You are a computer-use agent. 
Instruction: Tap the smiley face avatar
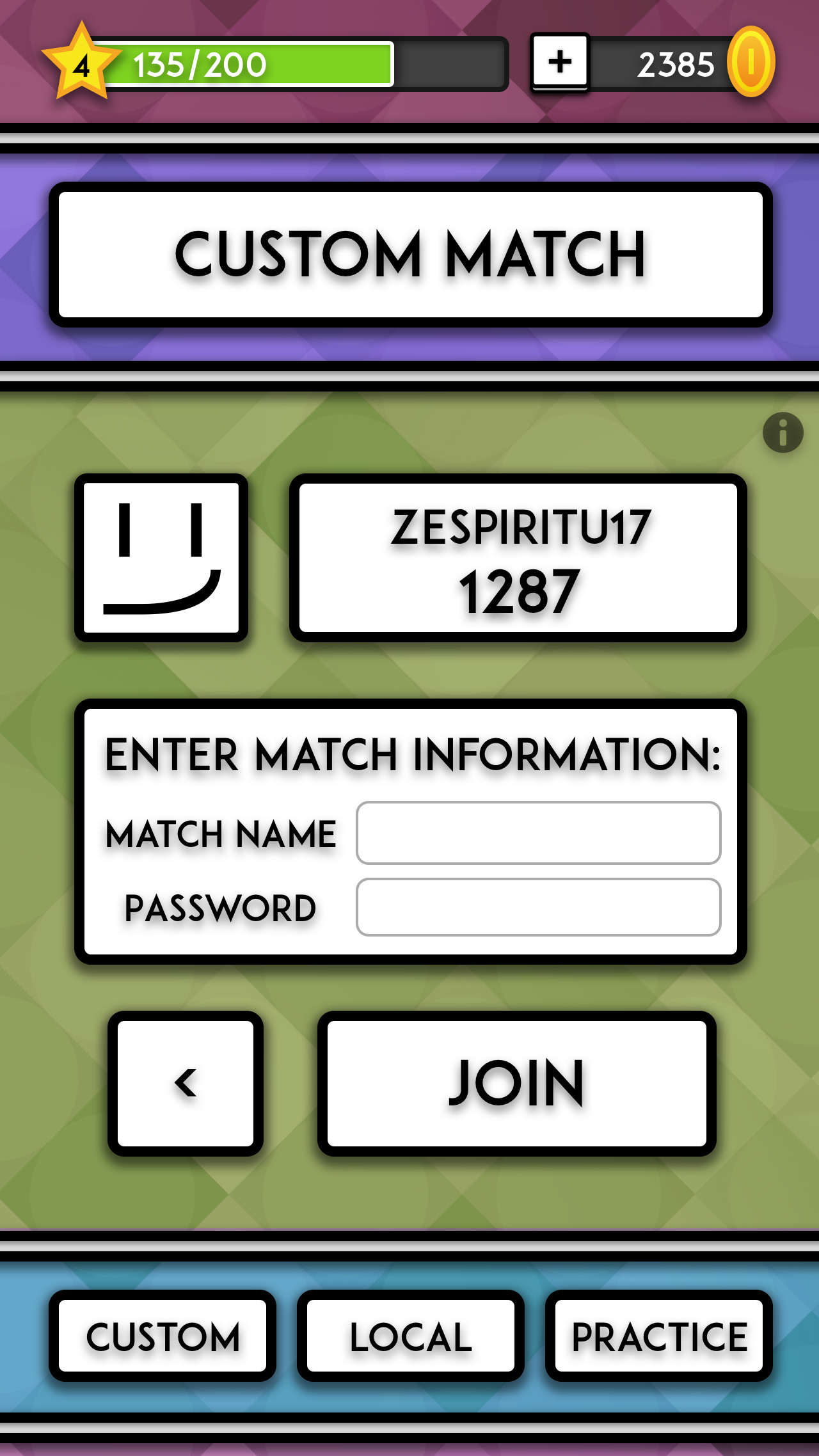tap(161, 558)
